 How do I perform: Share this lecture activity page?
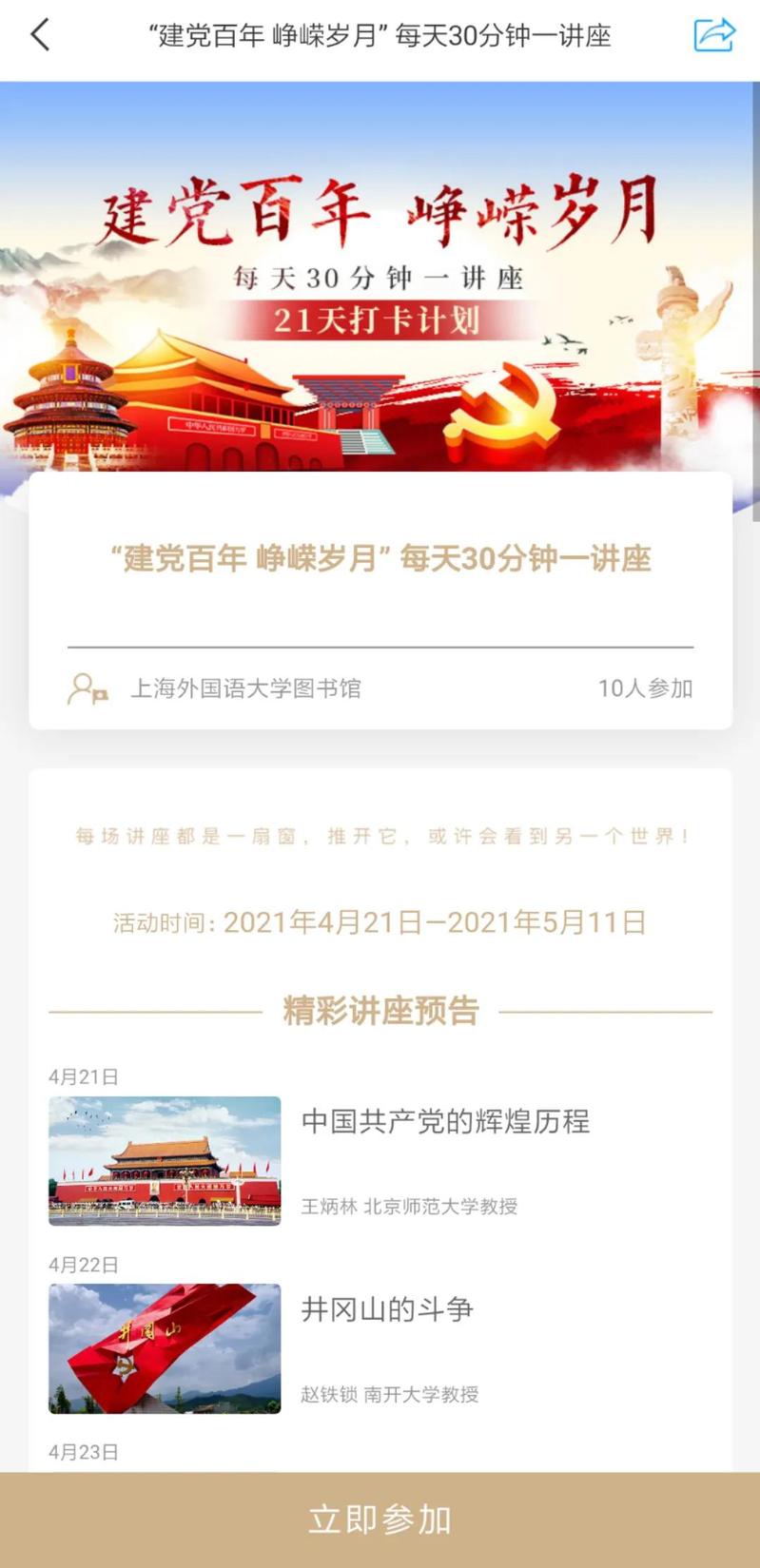713,35
